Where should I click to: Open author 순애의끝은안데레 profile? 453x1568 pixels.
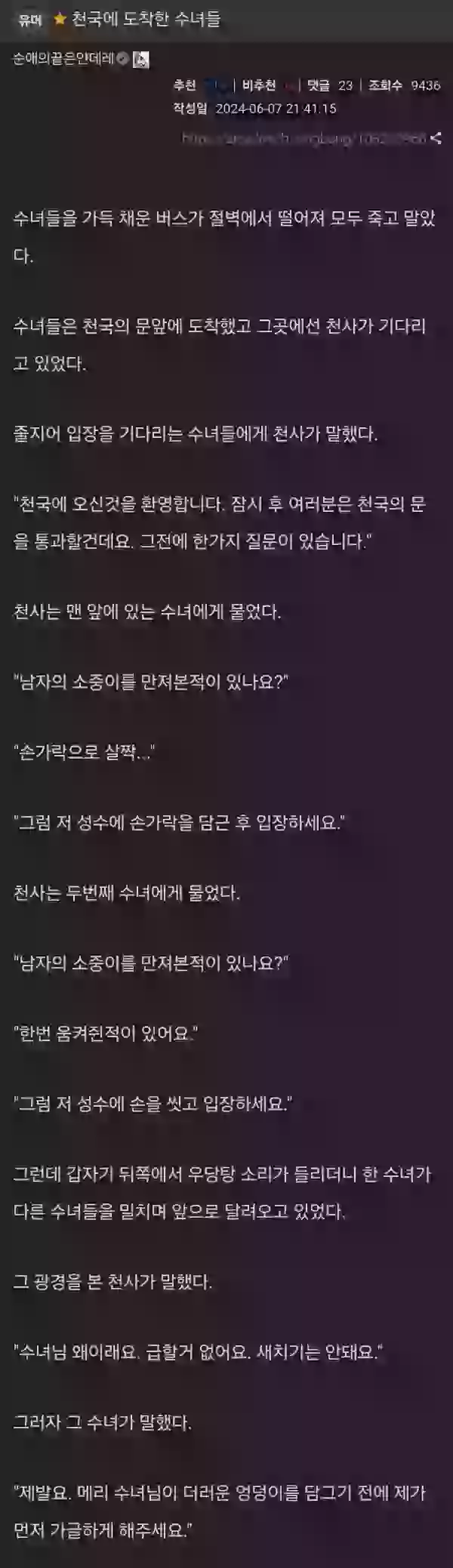63,59
